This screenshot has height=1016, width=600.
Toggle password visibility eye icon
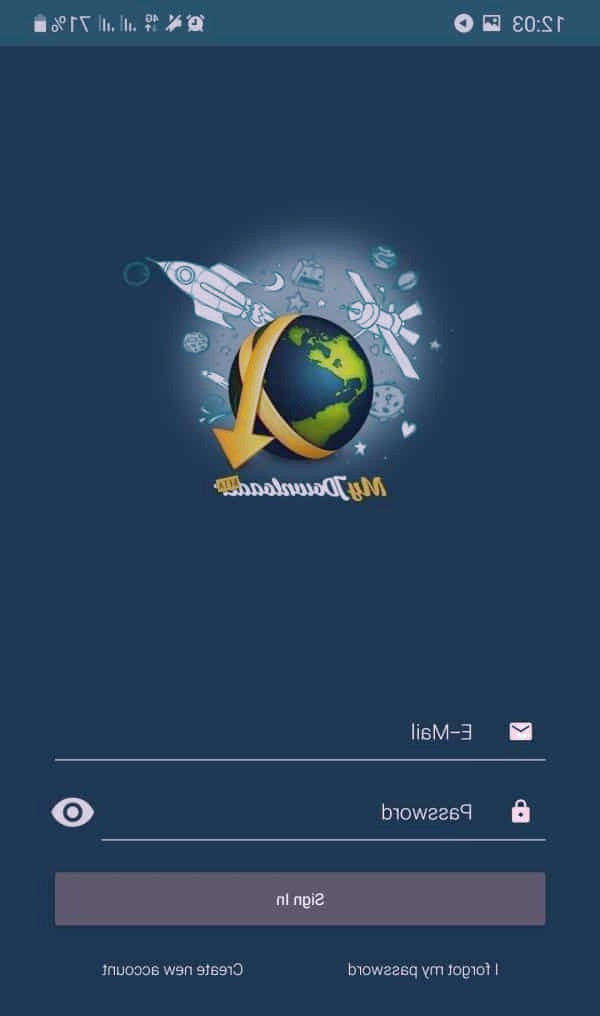73,812
